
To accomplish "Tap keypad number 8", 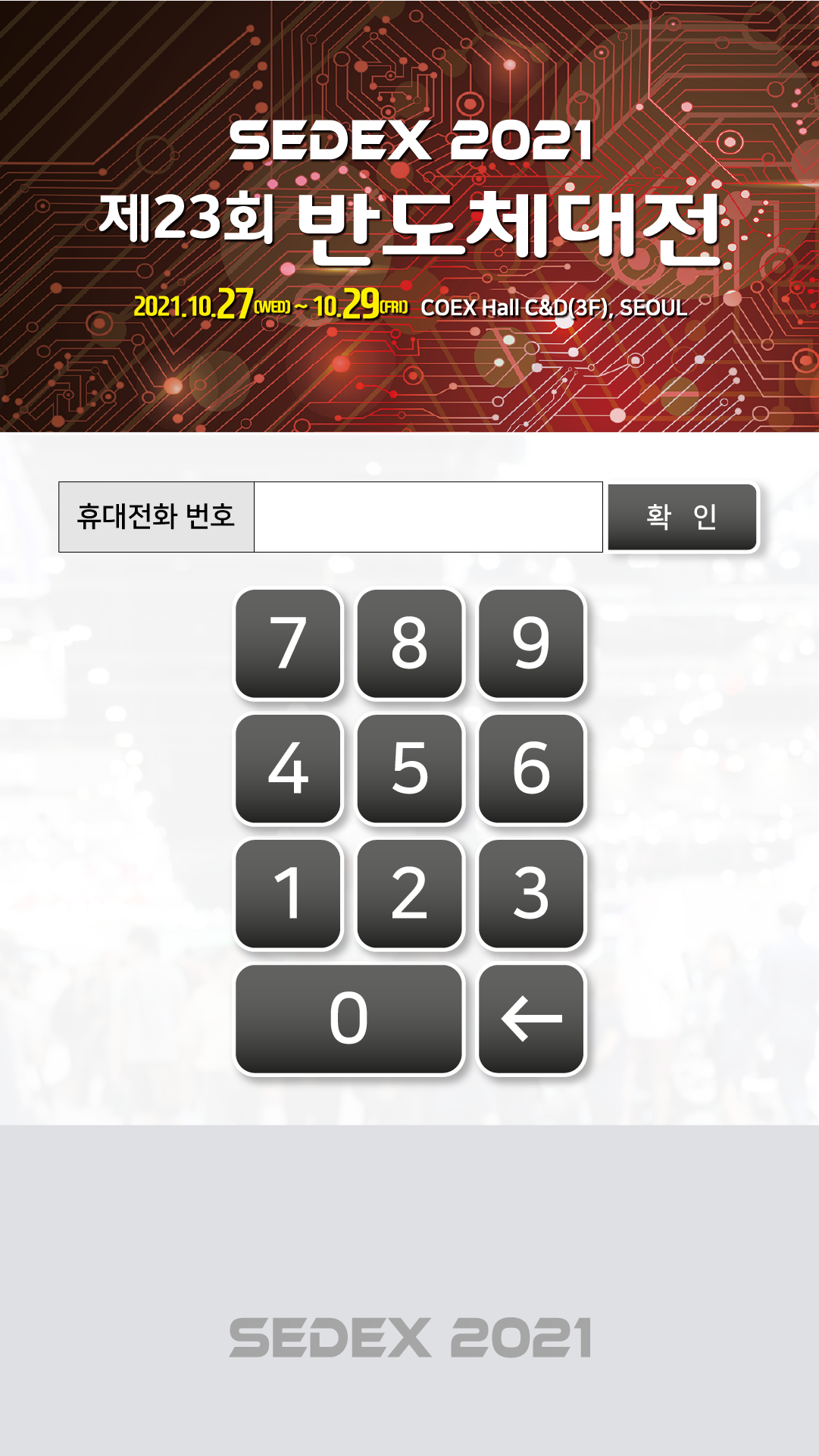I will (410, 643).
